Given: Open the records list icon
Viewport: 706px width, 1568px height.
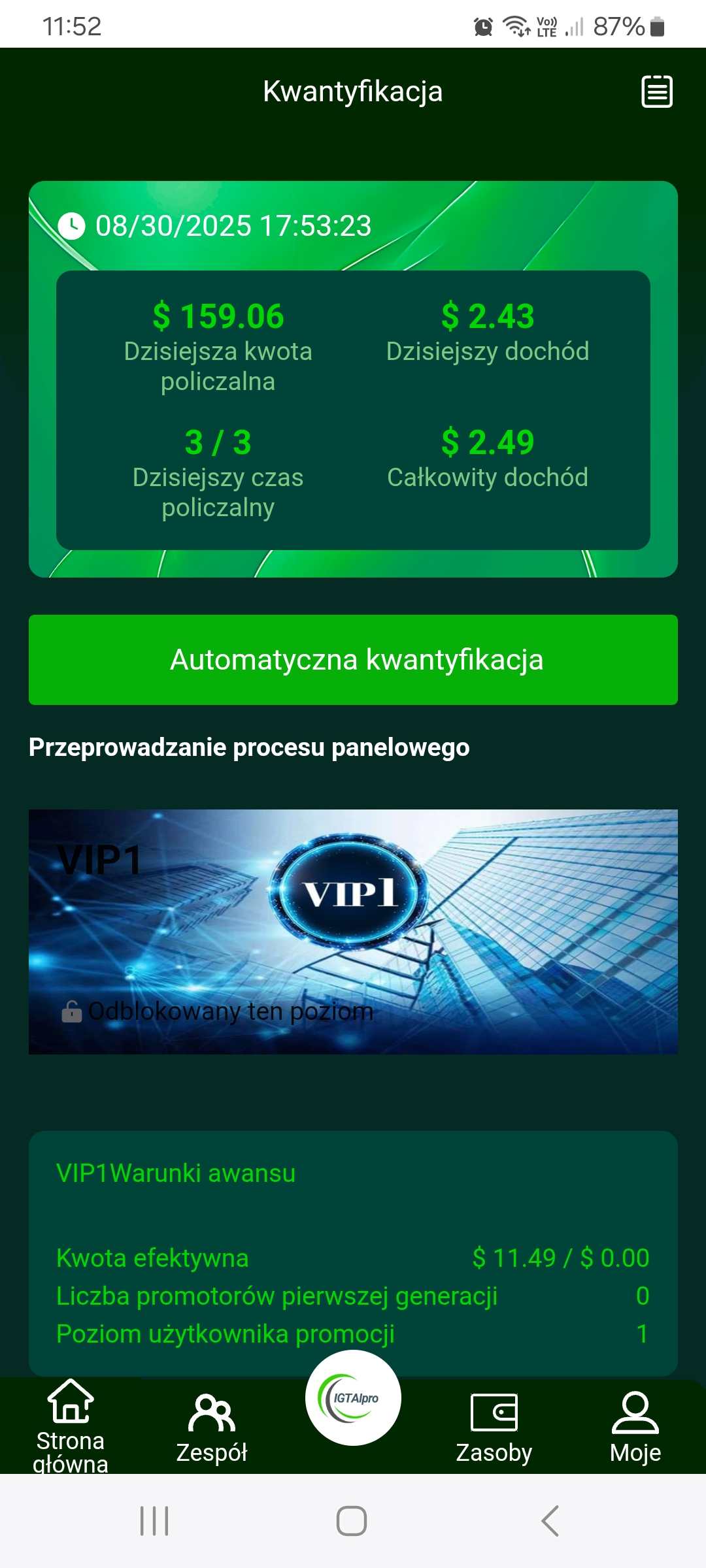Looking at the screenshot, I should coord(657,91).
